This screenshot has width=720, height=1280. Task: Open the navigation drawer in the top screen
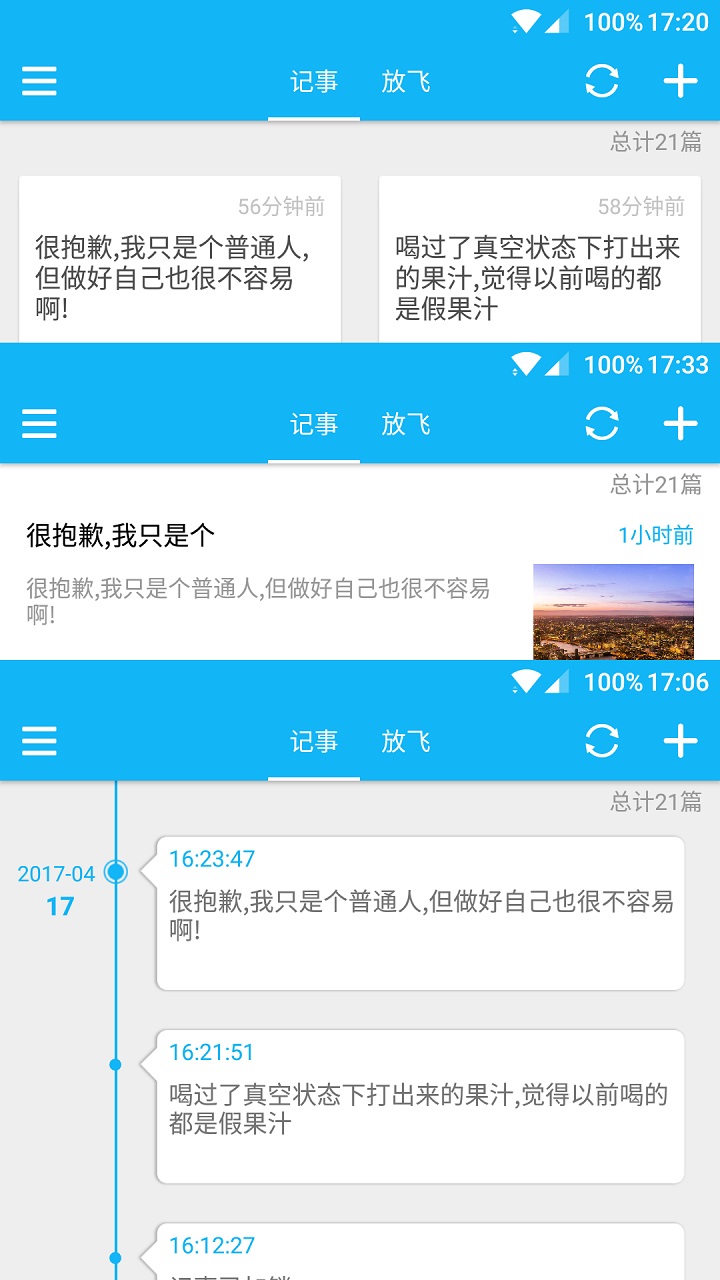click(39, 81)
